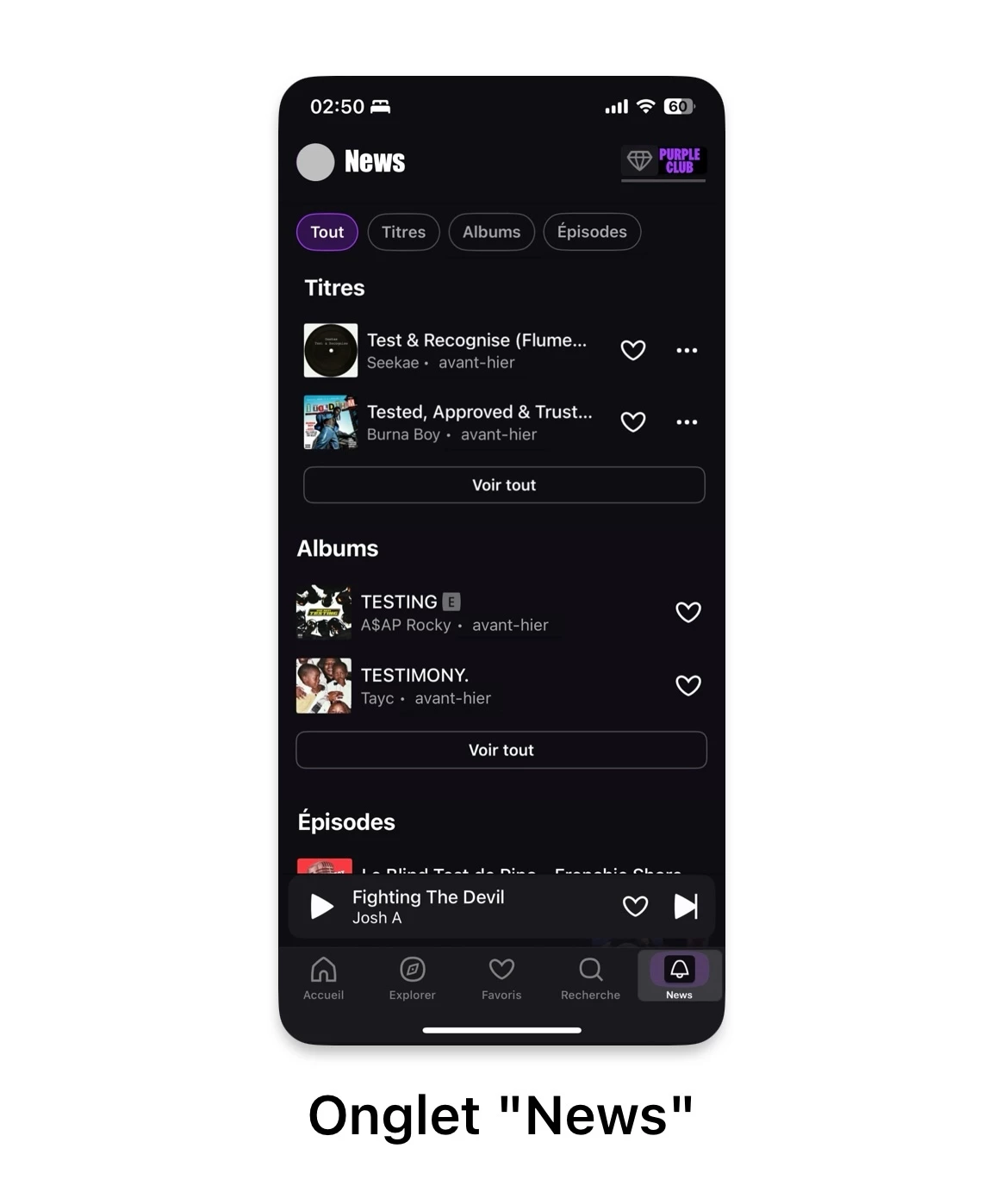The width and height of the screenshot is (1008, 1192).
Task: Open more options for Test & Recognise
Action: click(x=687, y=350)
